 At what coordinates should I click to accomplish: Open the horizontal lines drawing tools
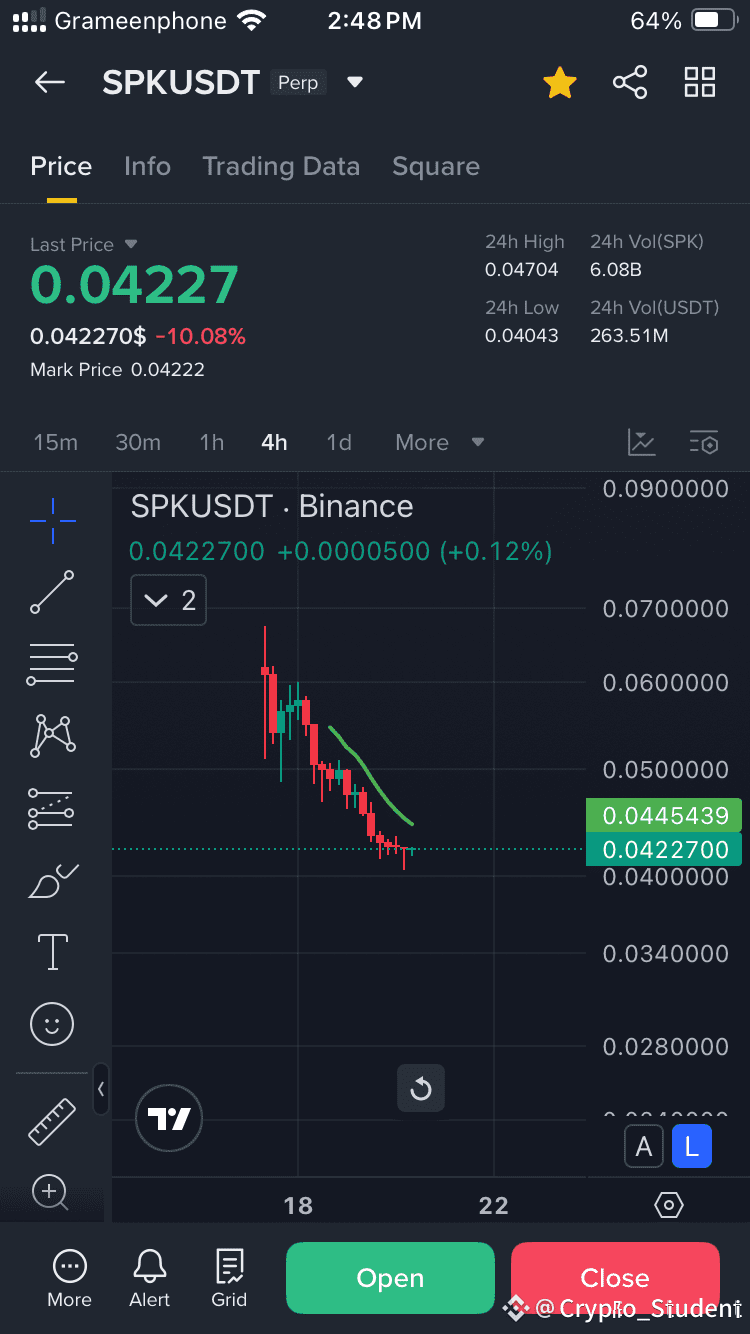pos(51,664)
